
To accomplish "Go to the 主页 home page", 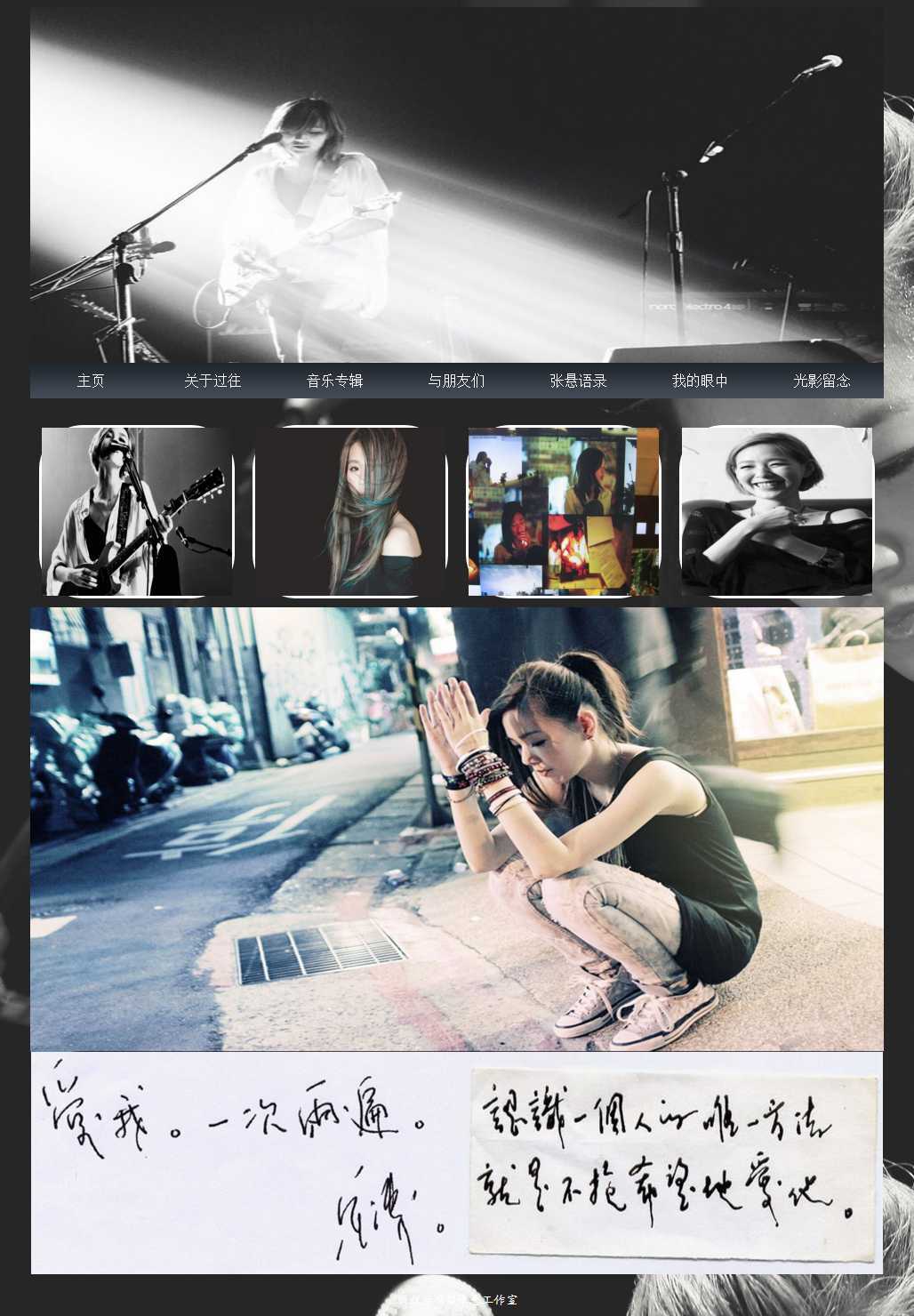I will [x=91, y=381].
